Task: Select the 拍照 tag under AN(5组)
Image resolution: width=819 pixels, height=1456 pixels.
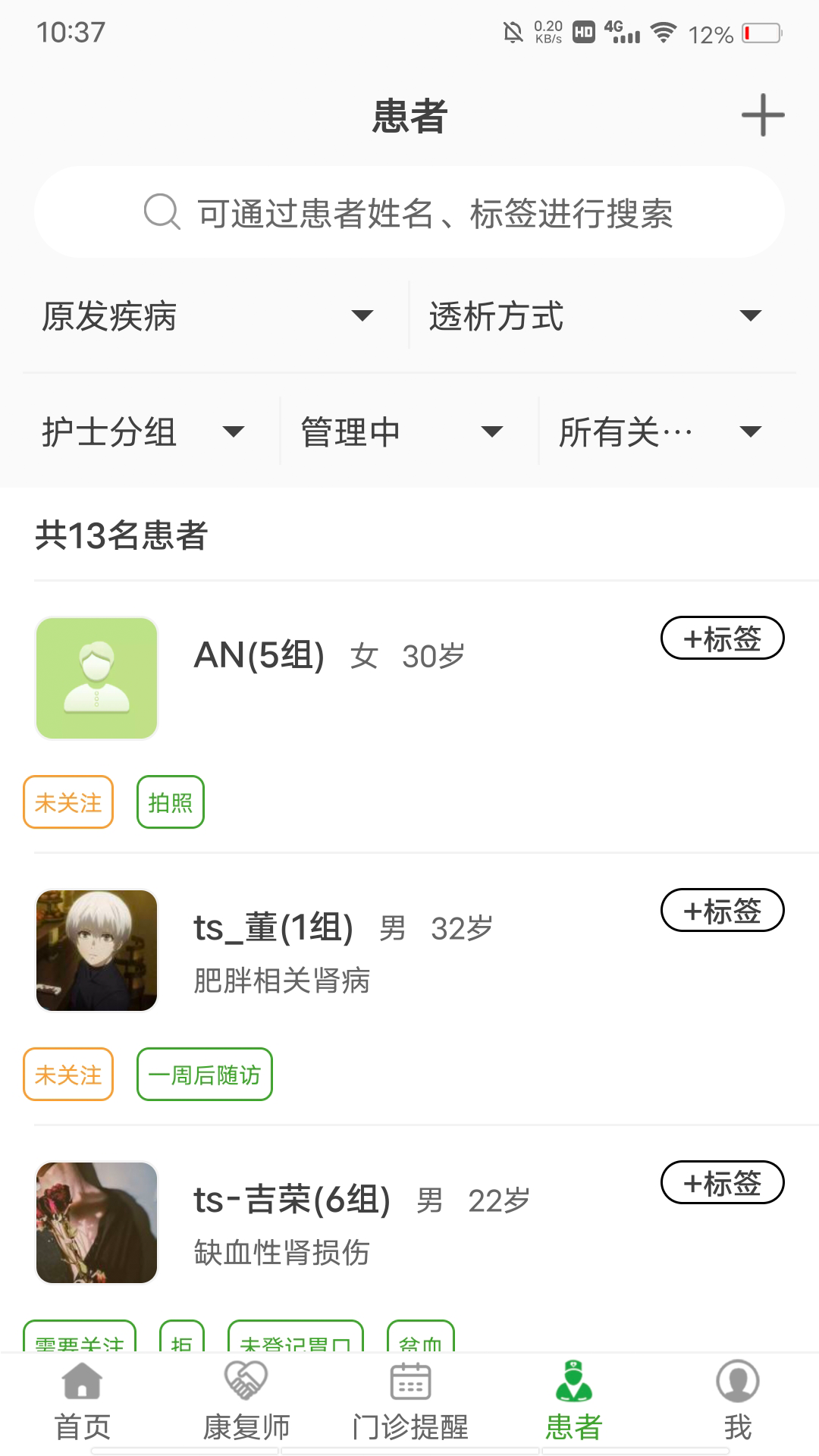Action: coord(171,802)
